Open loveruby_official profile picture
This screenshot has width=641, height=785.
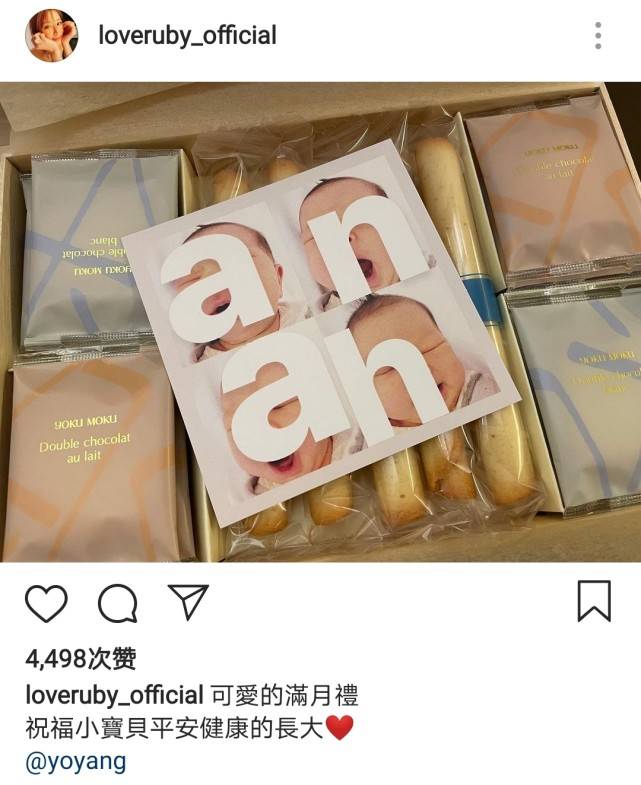(51, 36)
